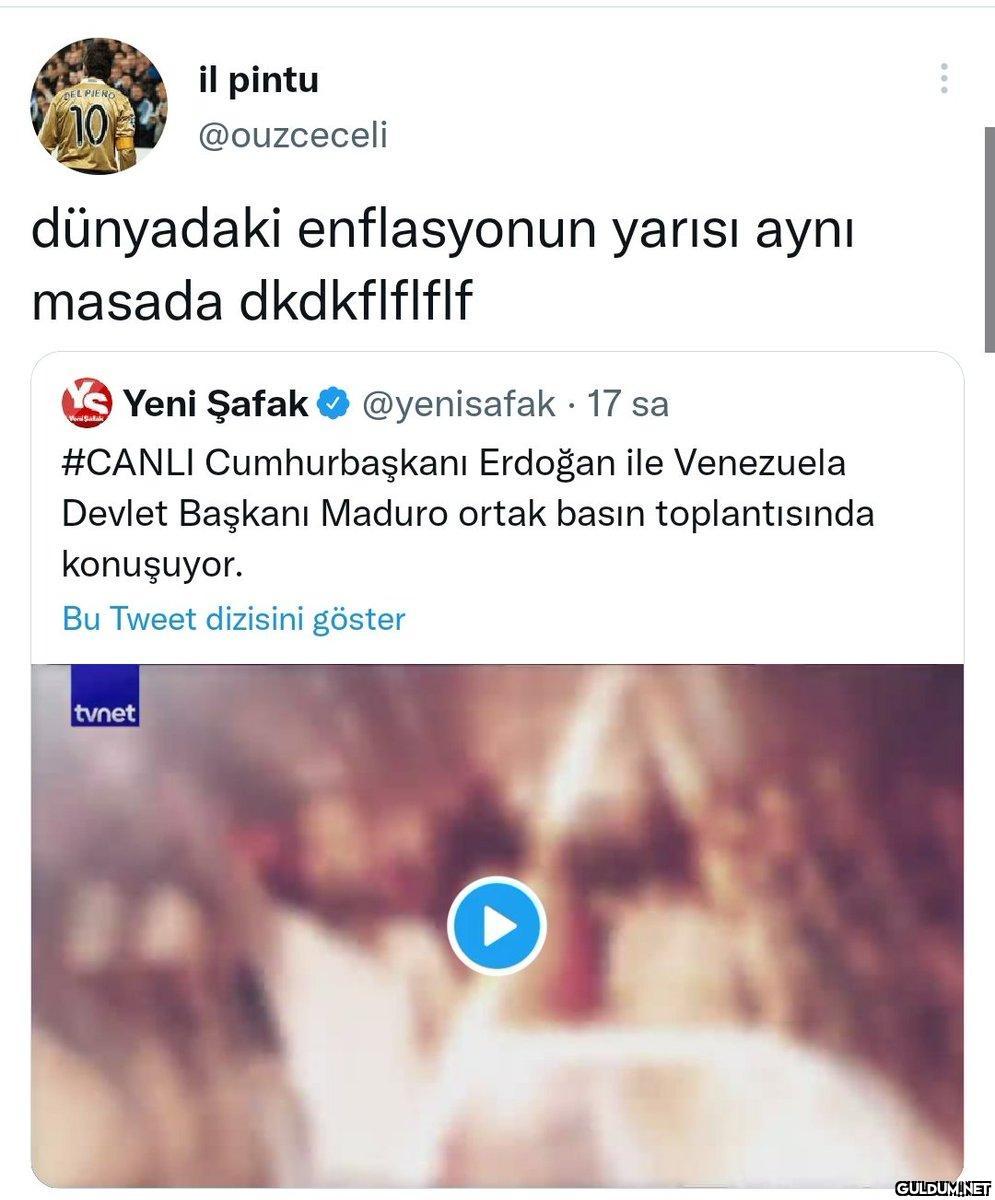
Task: Tap the 'Bu Tweet dizisini göster' link
Action: [234, 619]
